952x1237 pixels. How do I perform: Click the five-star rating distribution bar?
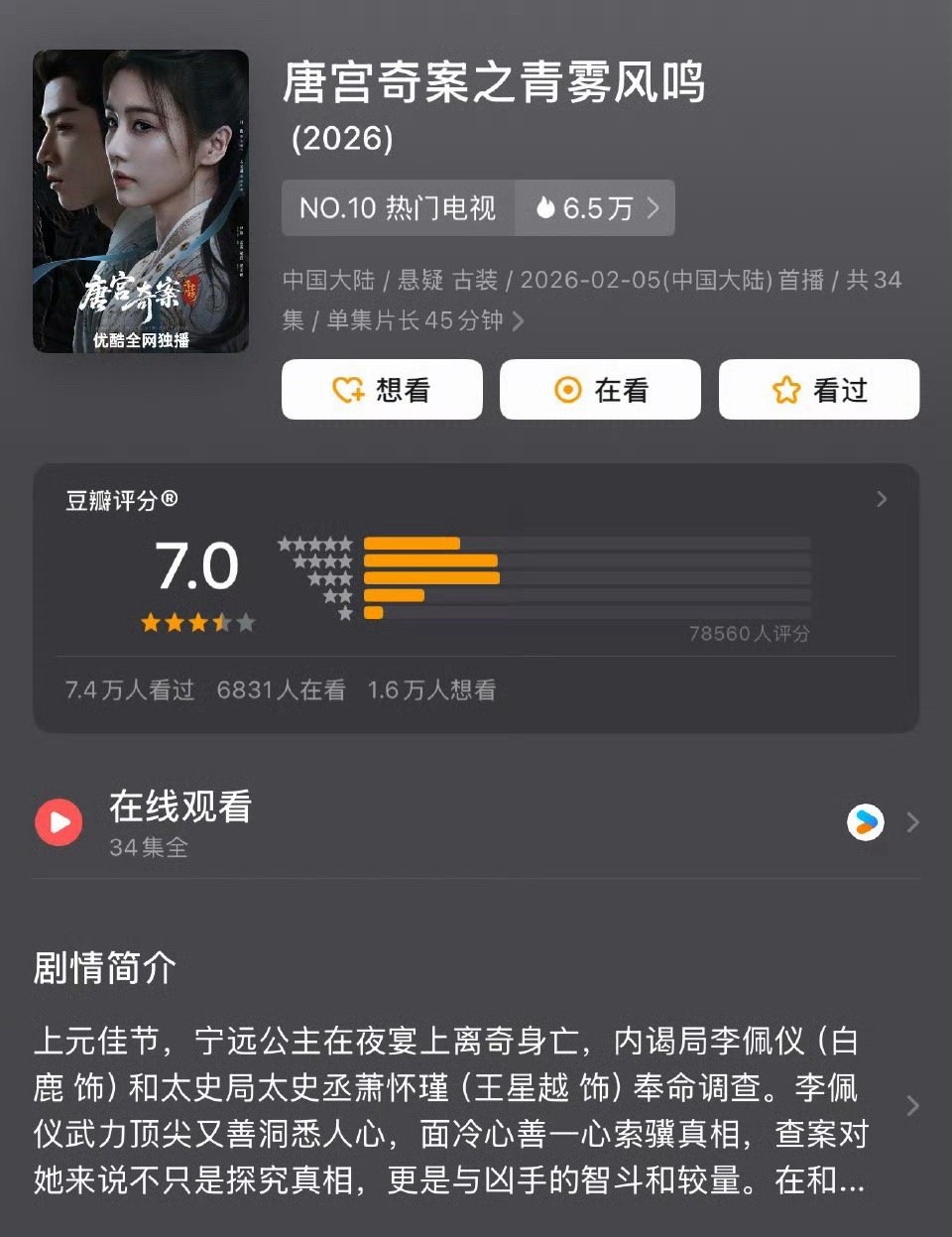(412, 542)
